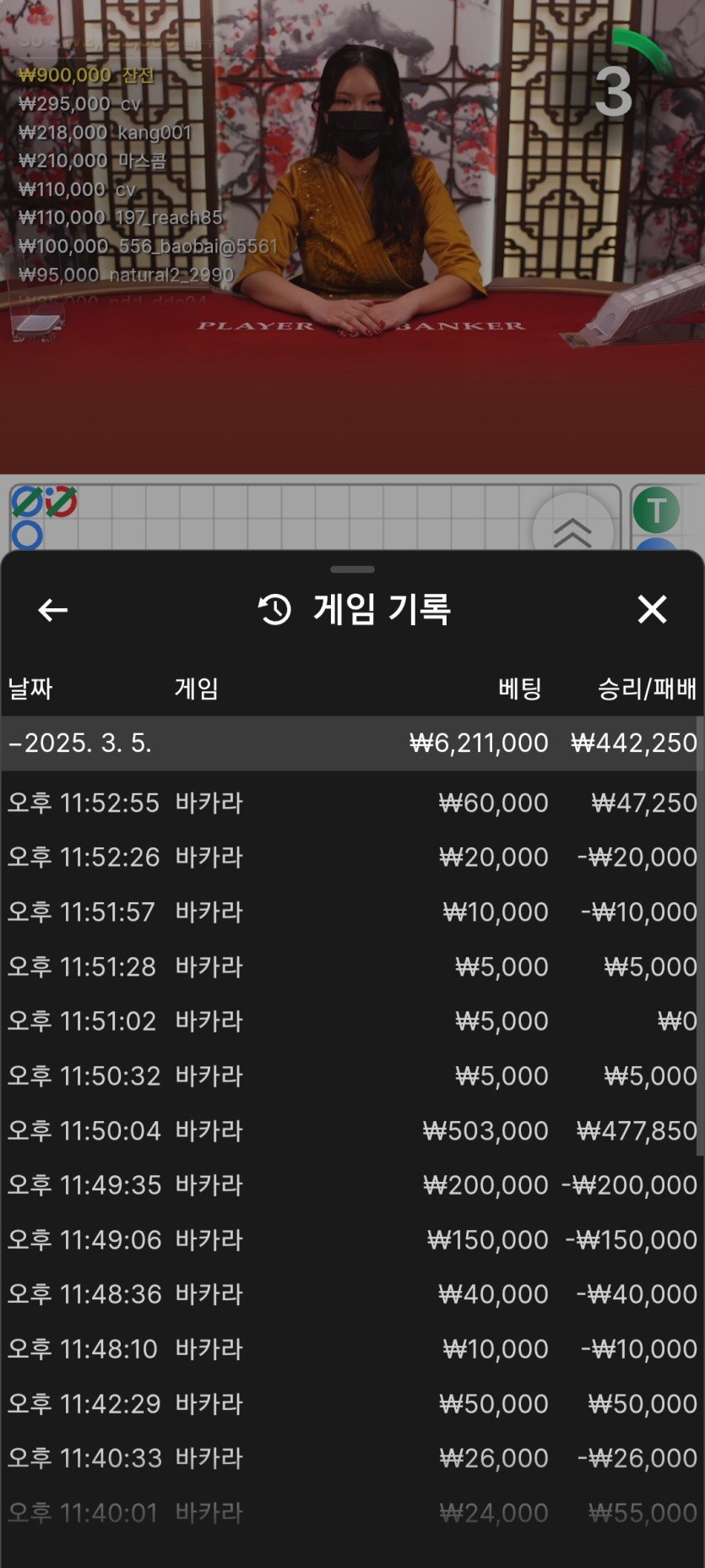The height and width of the screenshot is (1568, 705).
Task: Close the 게임 기록 panel
Action: 652,609
